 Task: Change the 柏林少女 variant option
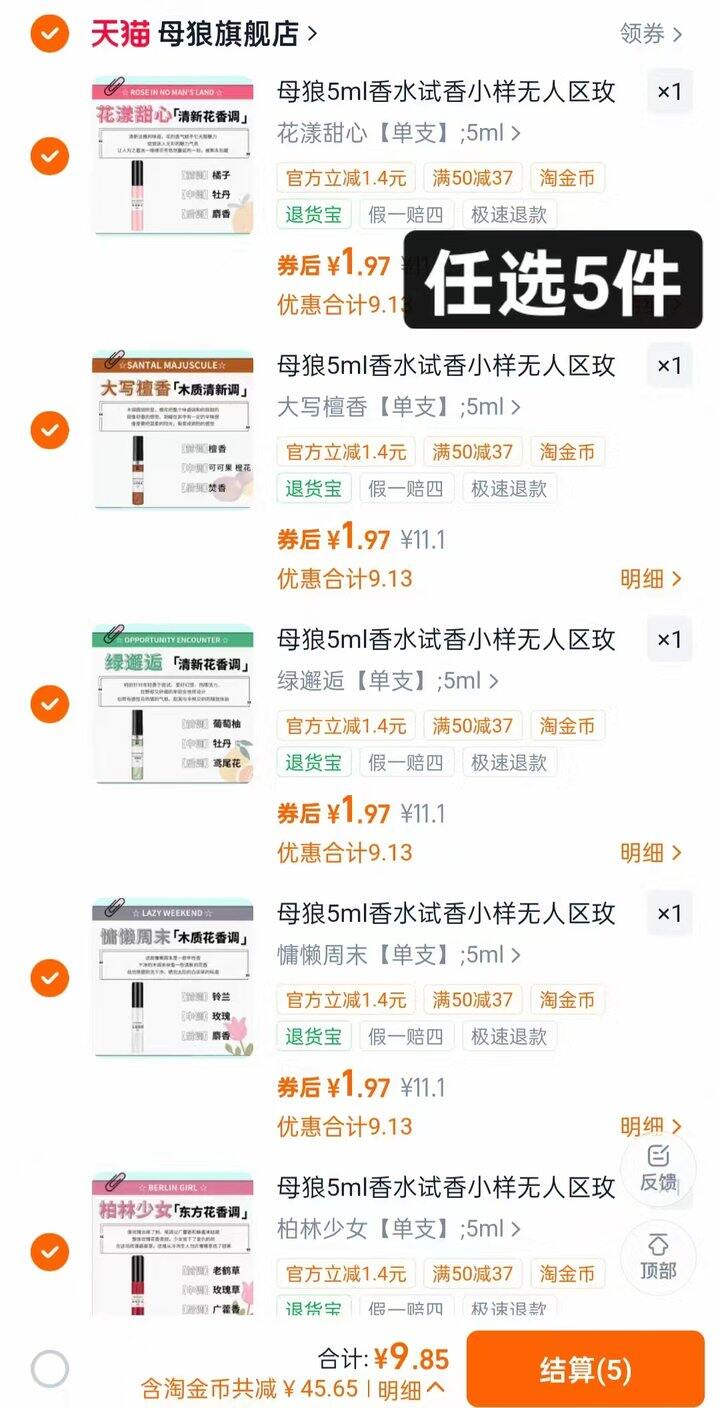pyautogui.click(x=398, y=1229)
